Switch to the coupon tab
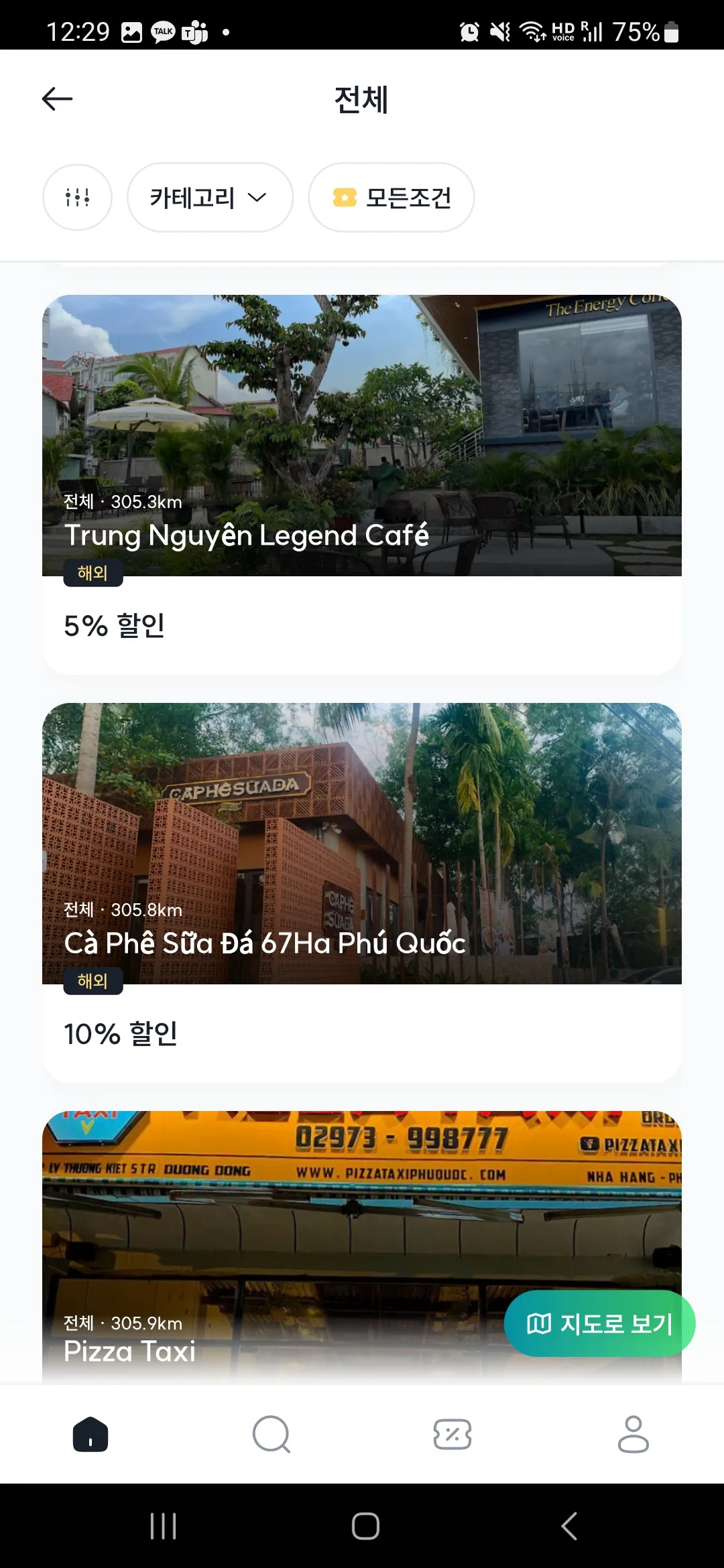Viewport: 724px width, 1568px height. pos(452,1434)
